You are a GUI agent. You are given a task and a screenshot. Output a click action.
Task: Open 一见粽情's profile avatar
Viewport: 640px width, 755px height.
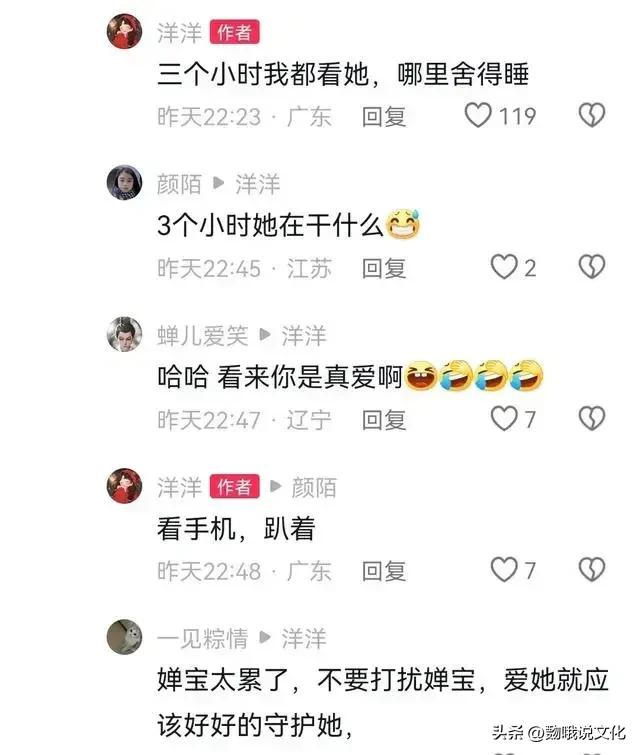coord(125,638)
